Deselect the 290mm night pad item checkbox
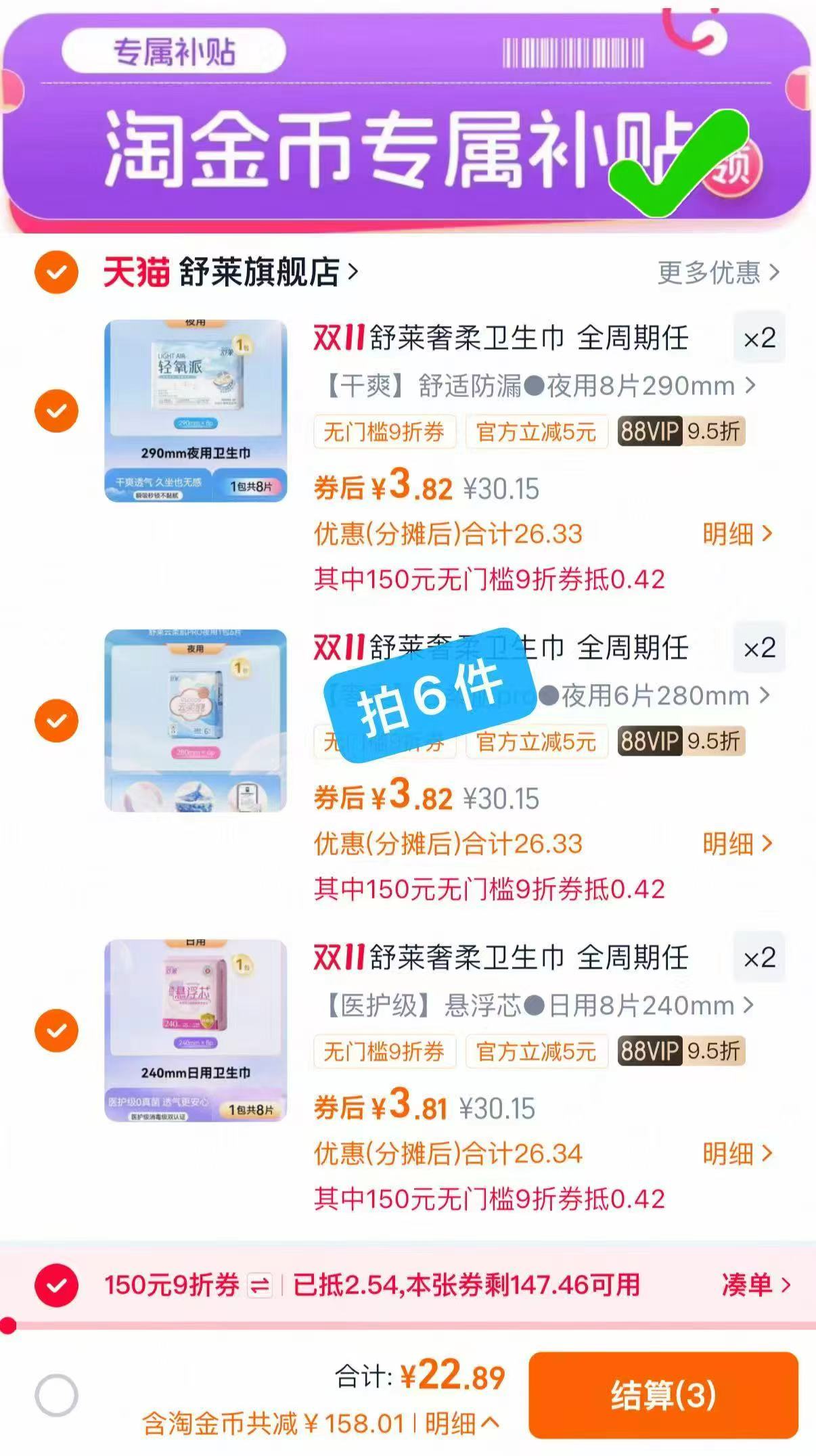This screenshot has width=816, height=1456. pyautogui.click(x=57, y=411)
